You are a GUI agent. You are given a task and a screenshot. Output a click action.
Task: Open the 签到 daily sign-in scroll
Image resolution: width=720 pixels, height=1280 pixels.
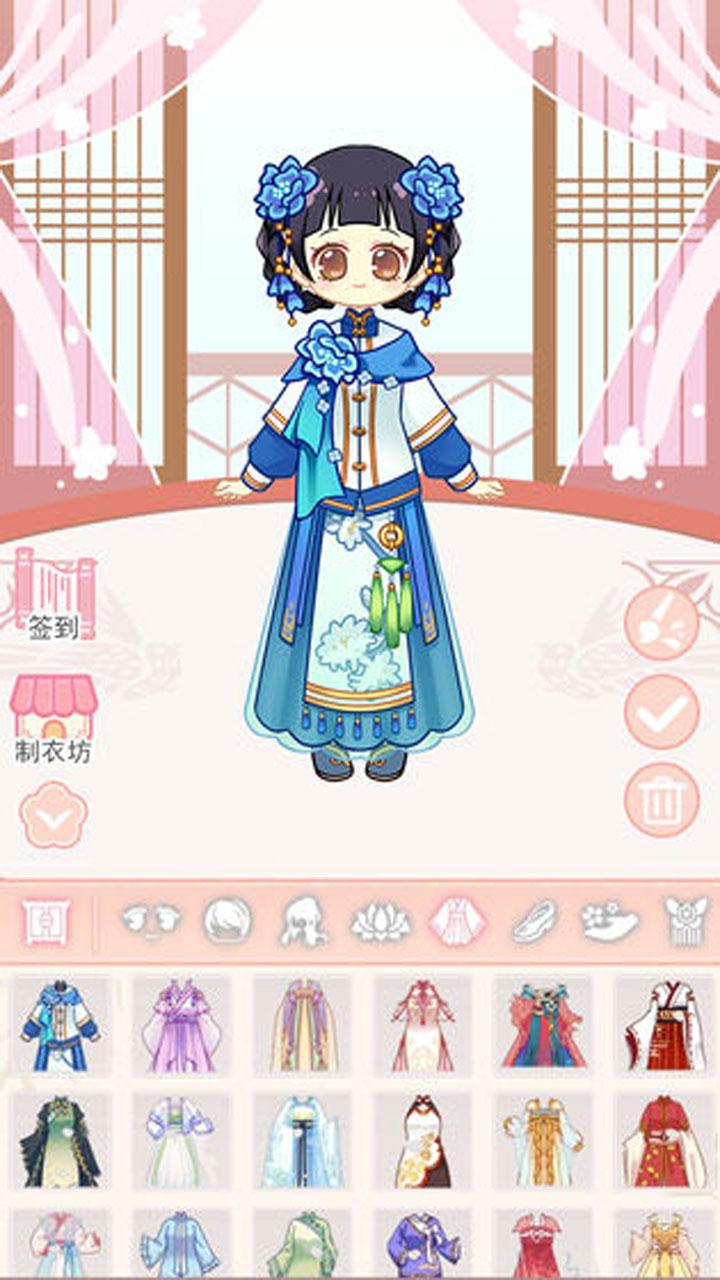click(55, 600)
